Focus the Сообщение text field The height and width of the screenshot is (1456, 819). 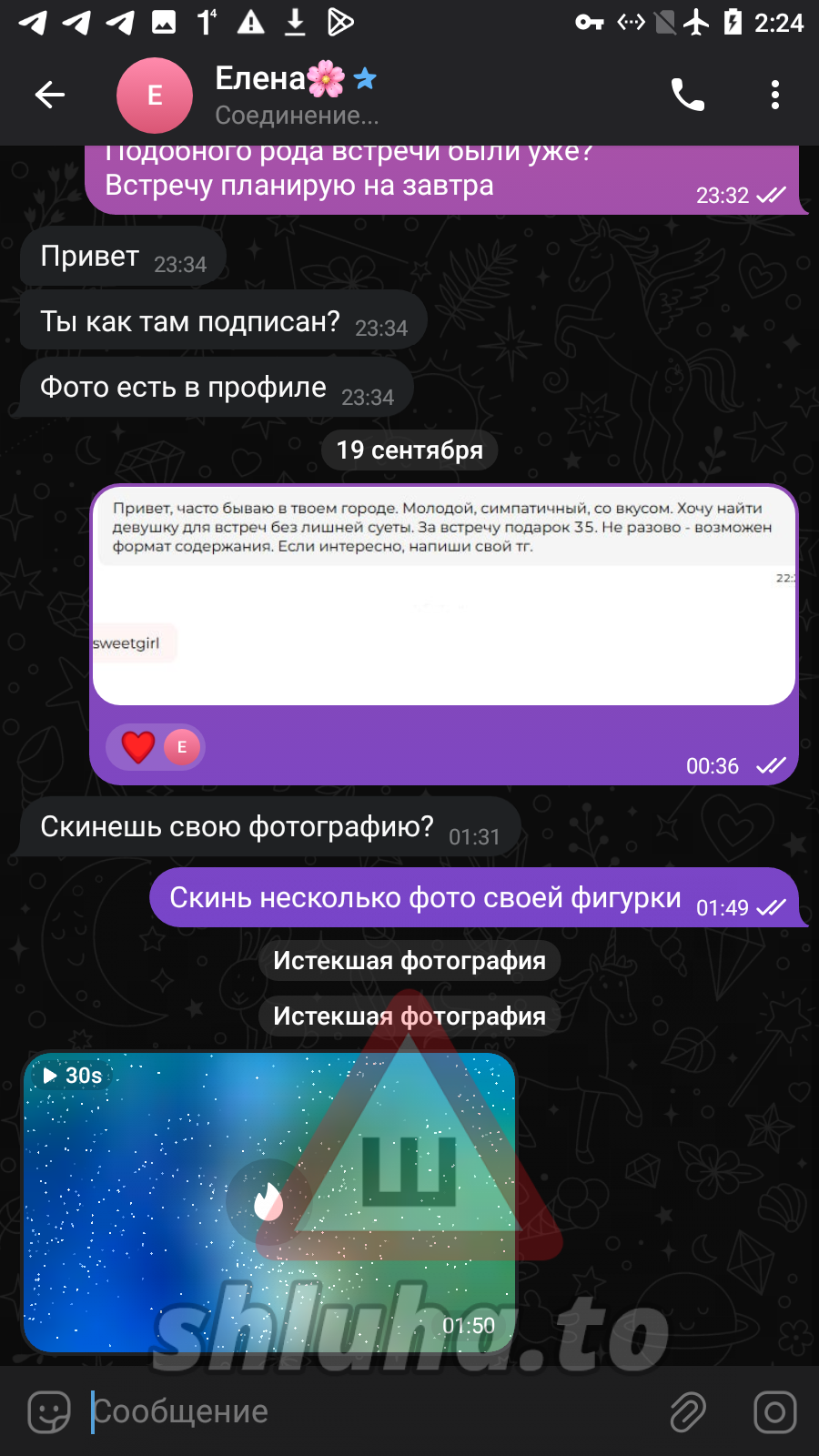pos(364,1411)
